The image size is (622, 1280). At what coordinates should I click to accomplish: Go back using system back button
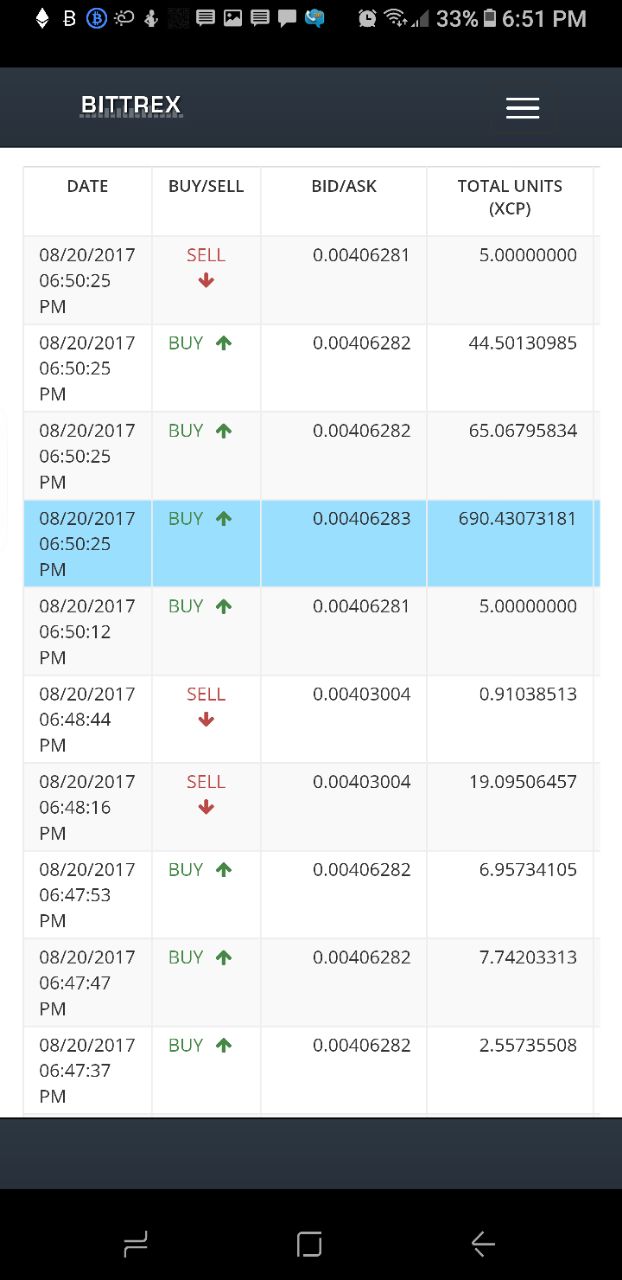pyautogui.click(x=483, y=1243)
